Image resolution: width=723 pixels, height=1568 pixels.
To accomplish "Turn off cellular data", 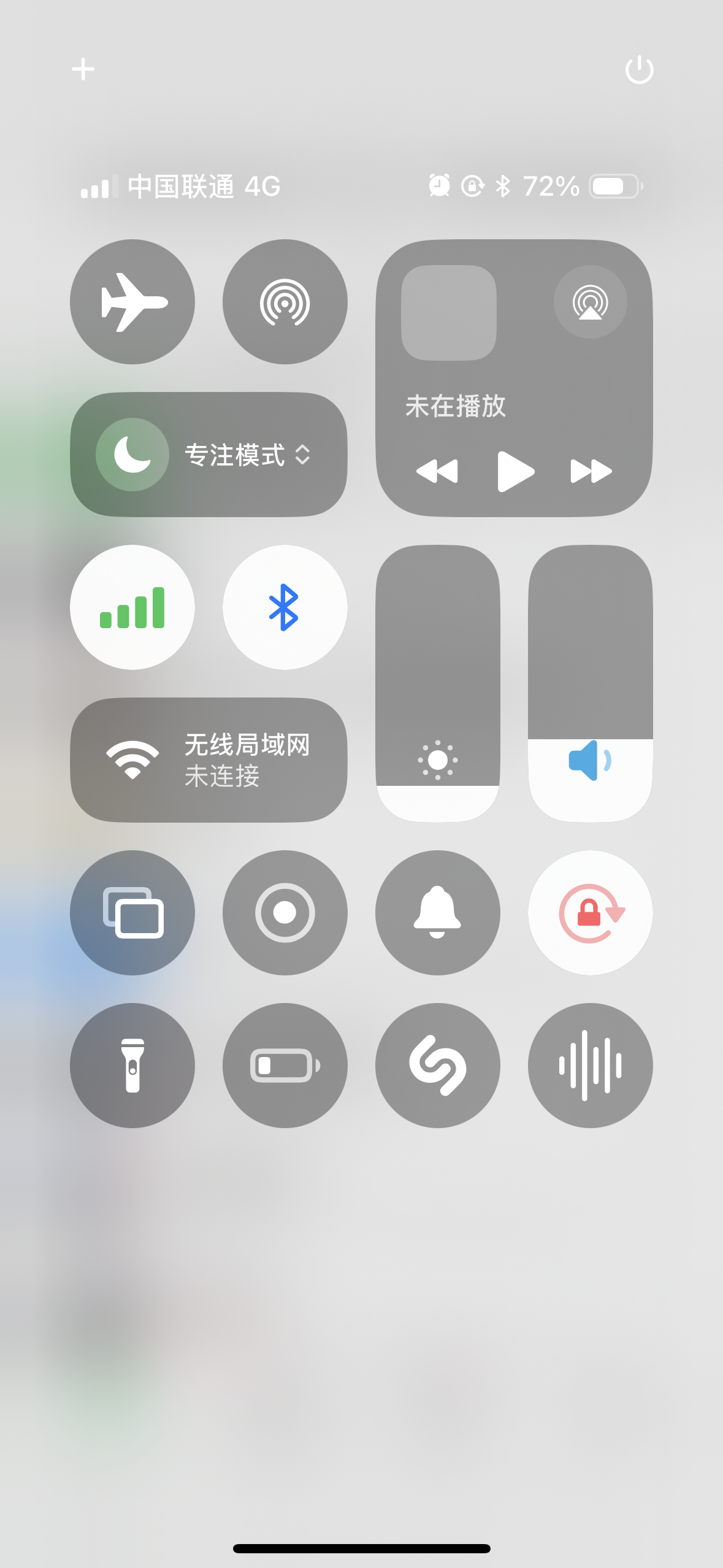I will [132, 607].
